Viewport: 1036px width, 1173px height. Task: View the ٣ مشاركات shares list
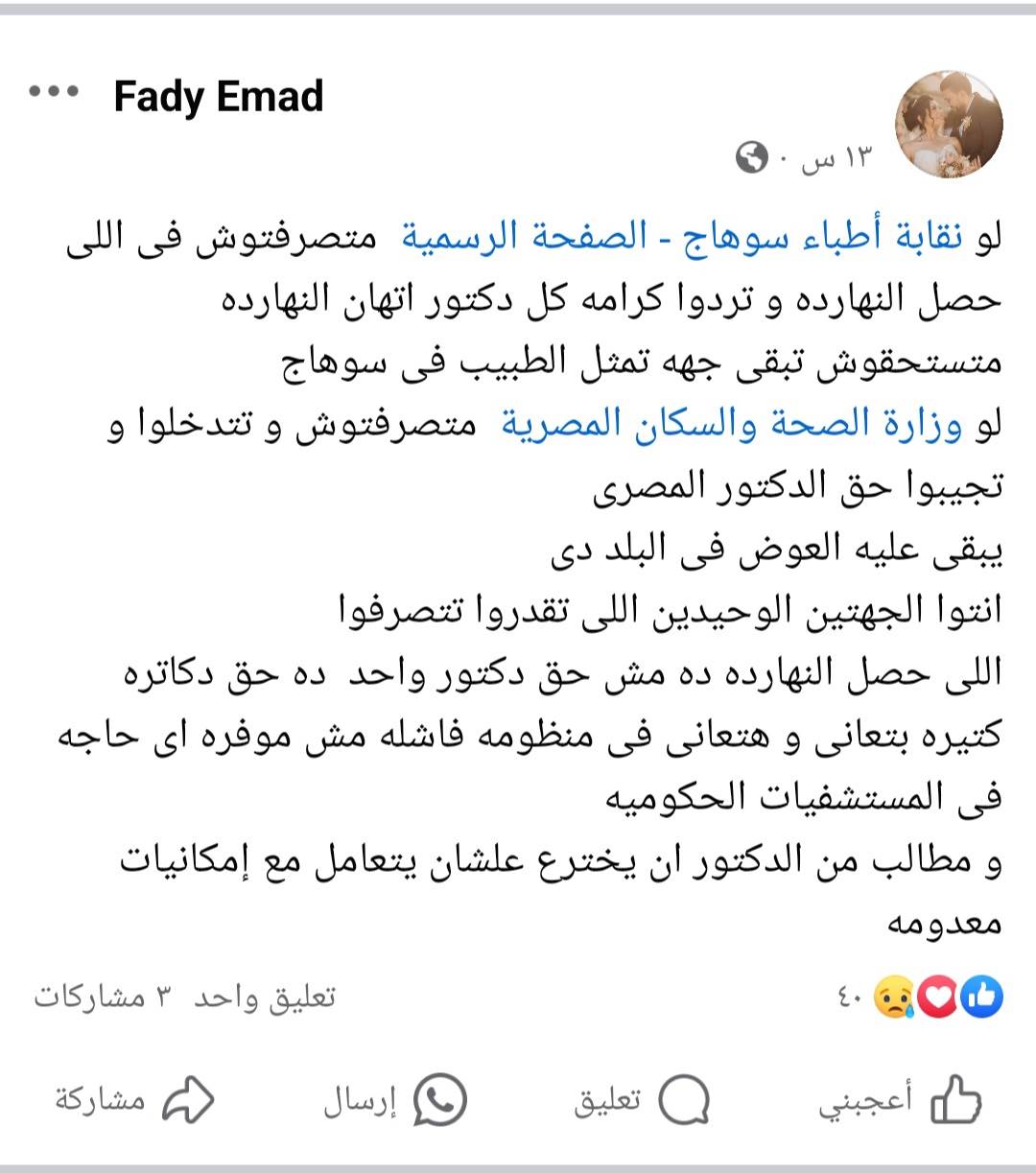89,997
